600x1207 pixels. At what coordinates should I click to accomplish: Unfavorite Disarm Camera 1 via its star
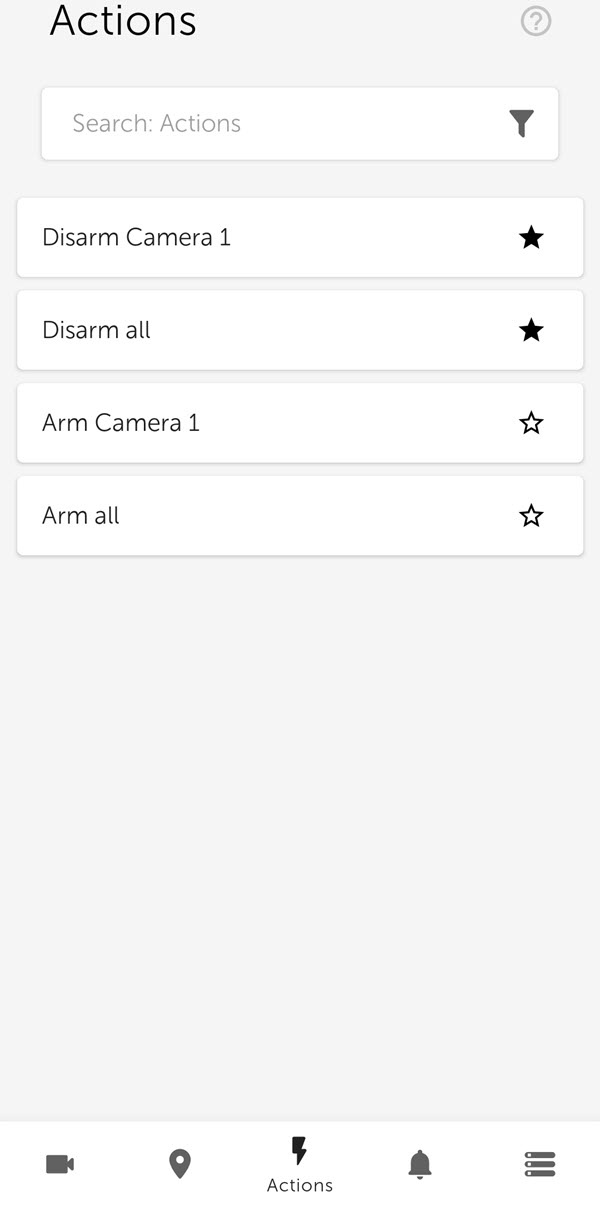click(x=531, y=237)
